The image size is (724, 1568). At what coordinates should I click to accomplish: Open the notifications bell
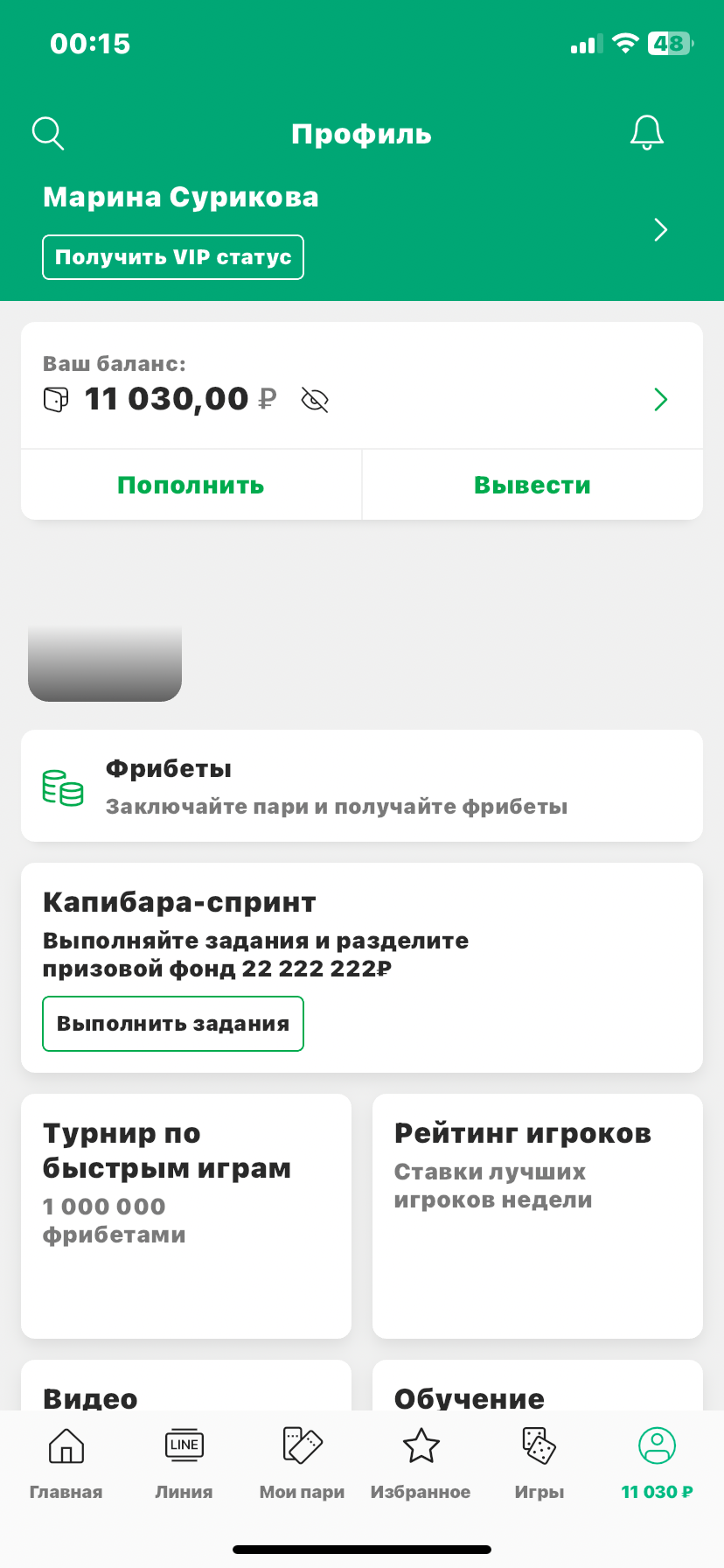click(x=647, y=133)
